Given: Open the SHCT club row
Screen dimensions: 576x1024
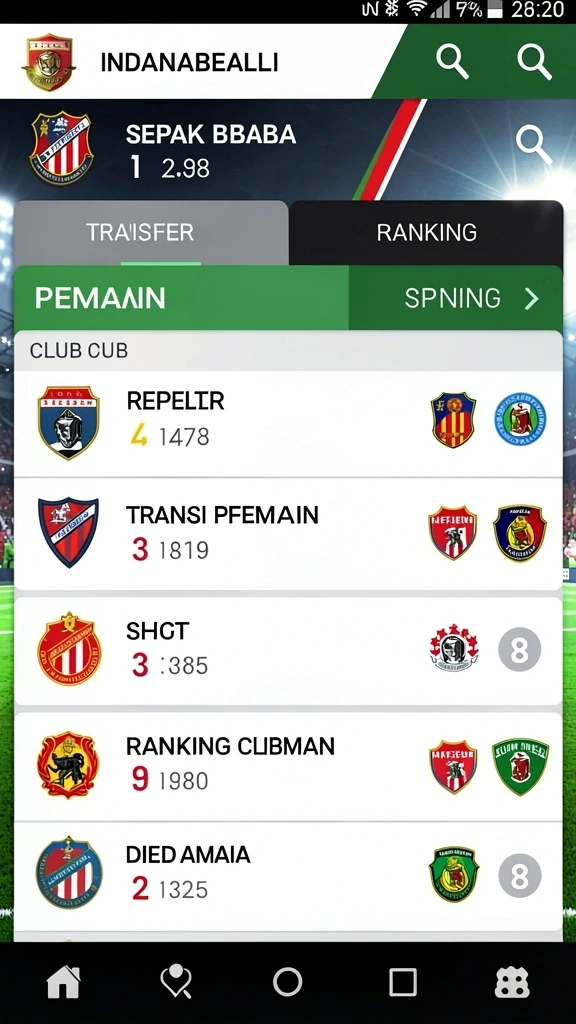Looking at the screenshot, I should [288, 650].
